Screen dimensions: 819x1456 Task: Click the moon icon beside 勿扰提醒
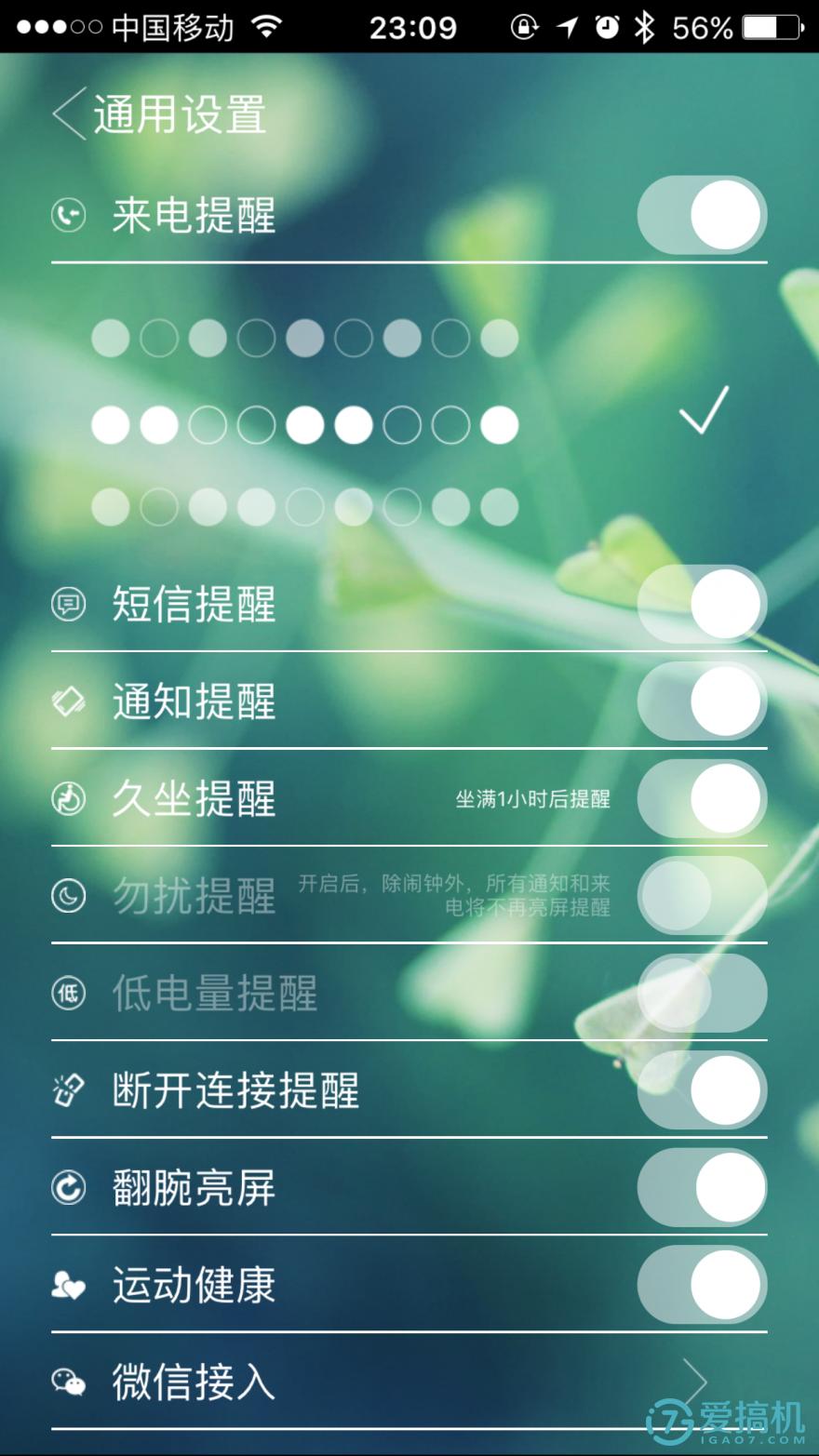pyautogui.click(x=69, y=896)
